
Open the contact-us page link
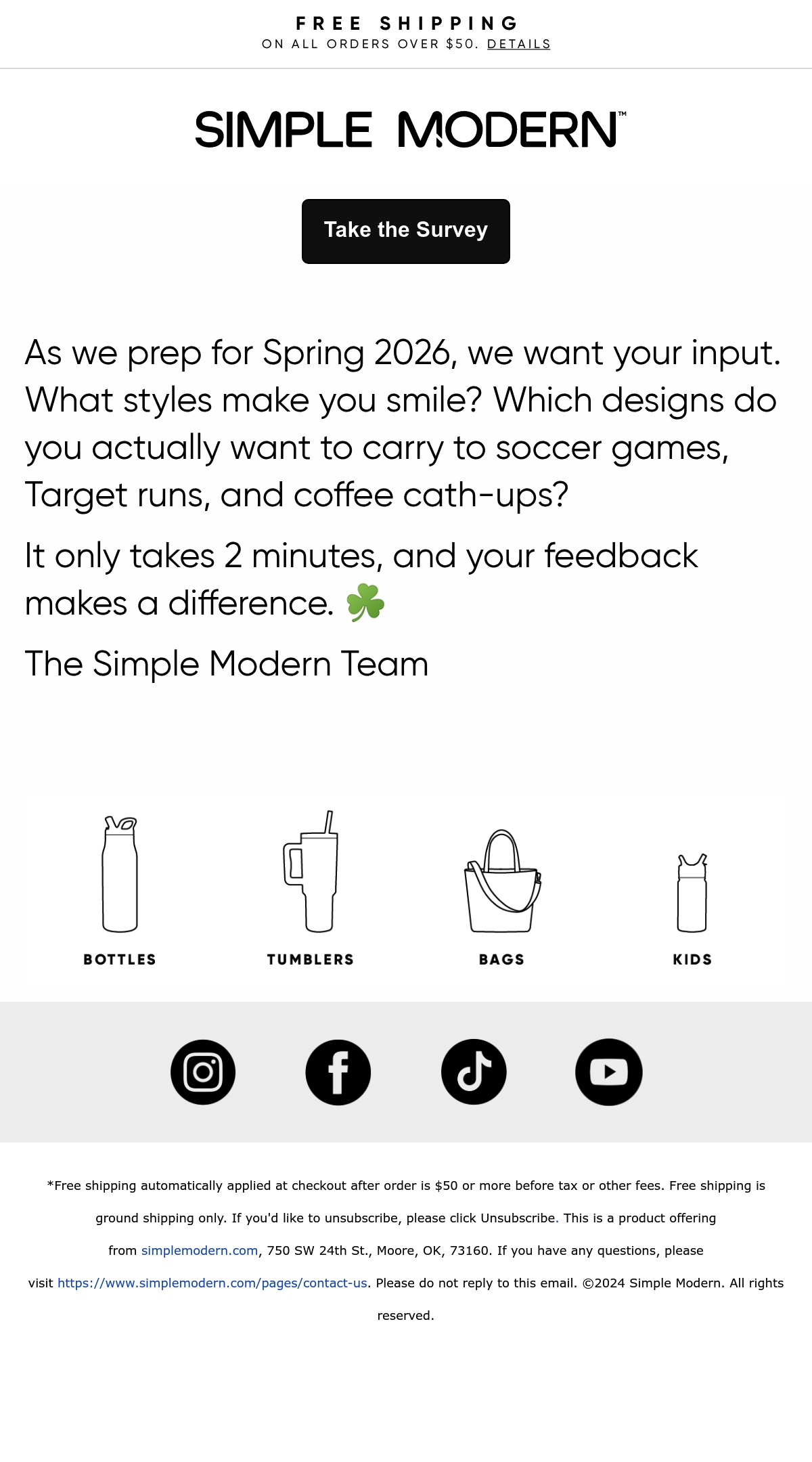[212, 1283]
